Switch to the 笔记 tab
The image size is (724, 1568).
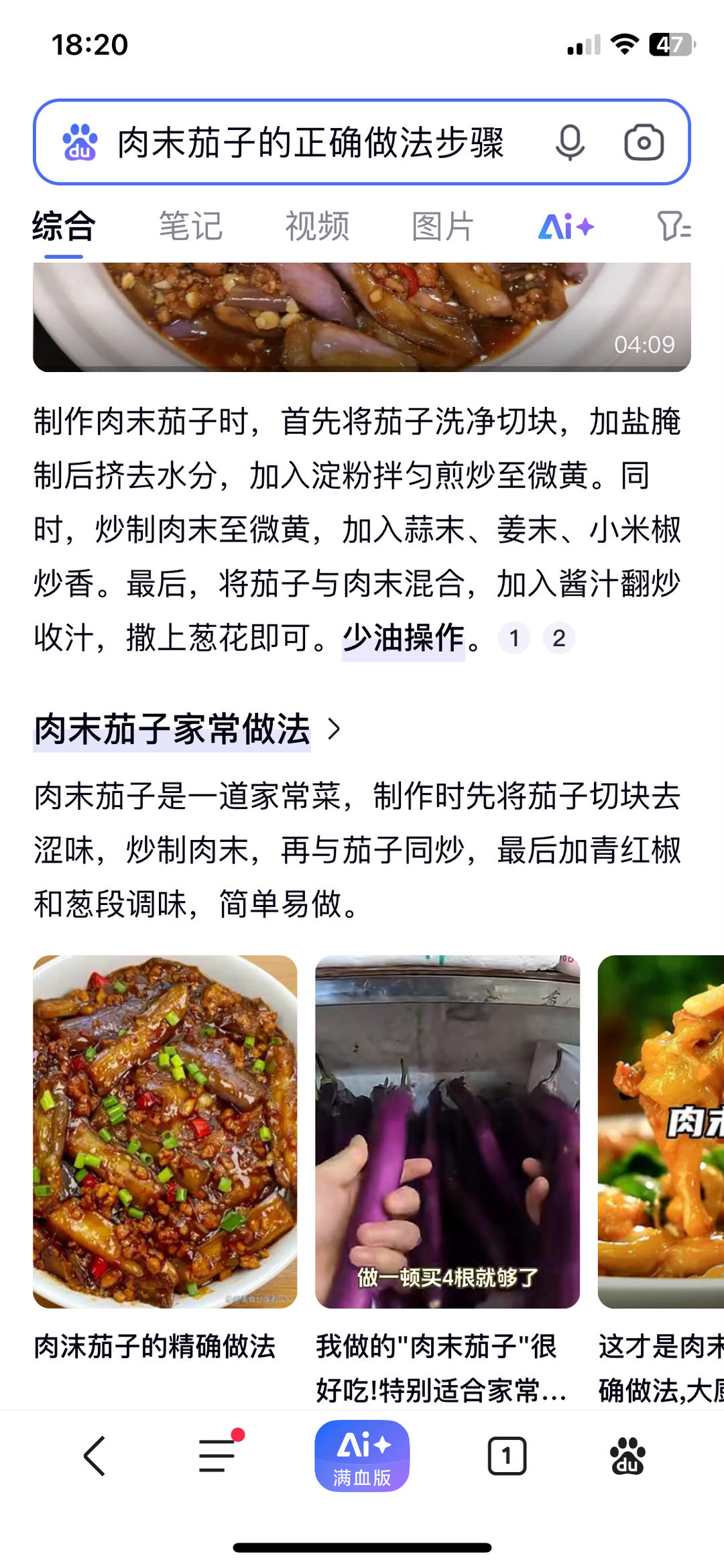point(190,226)
